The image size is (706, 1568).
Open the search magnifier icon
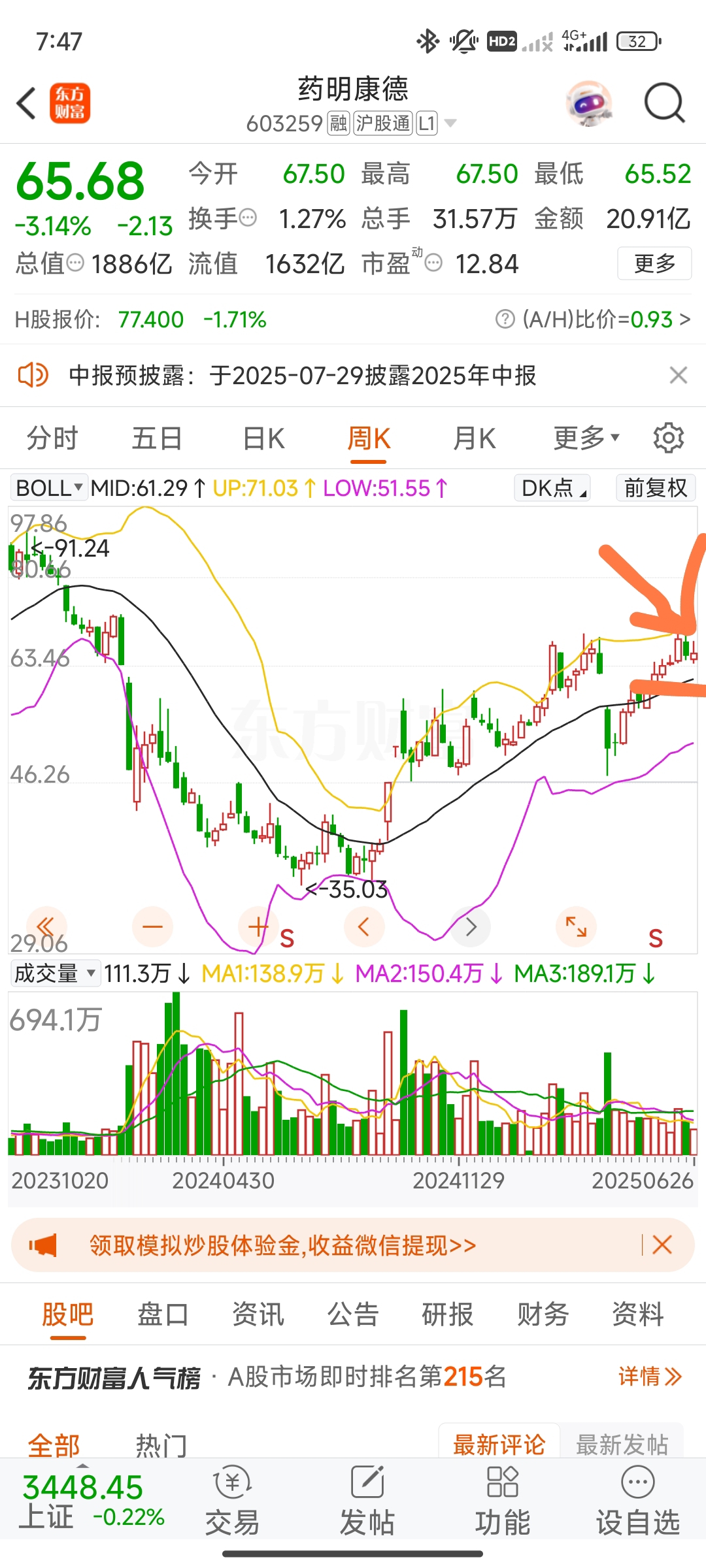(664, 103)
